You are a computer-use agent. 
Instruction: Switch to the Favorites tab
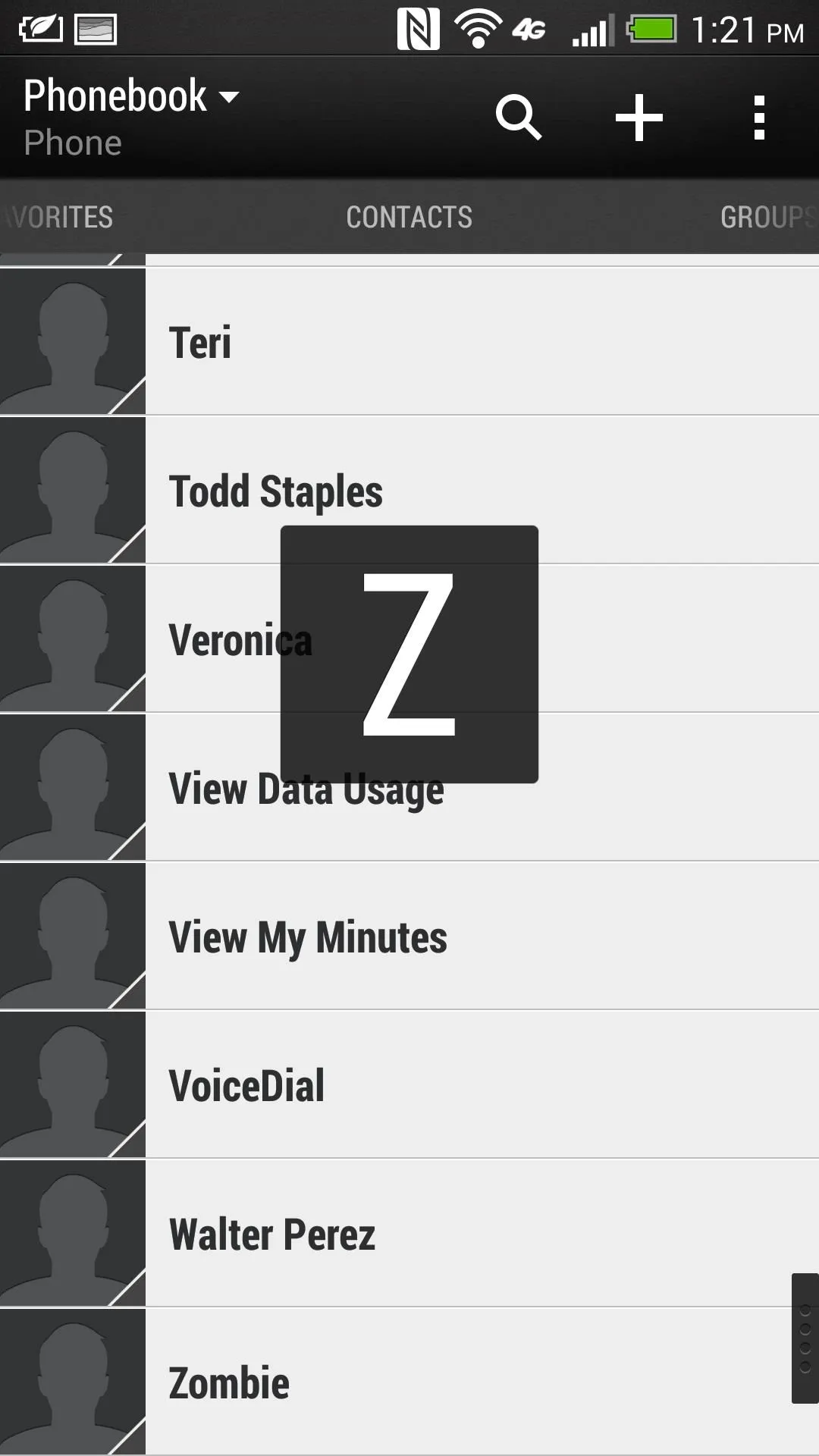(57, 217)
